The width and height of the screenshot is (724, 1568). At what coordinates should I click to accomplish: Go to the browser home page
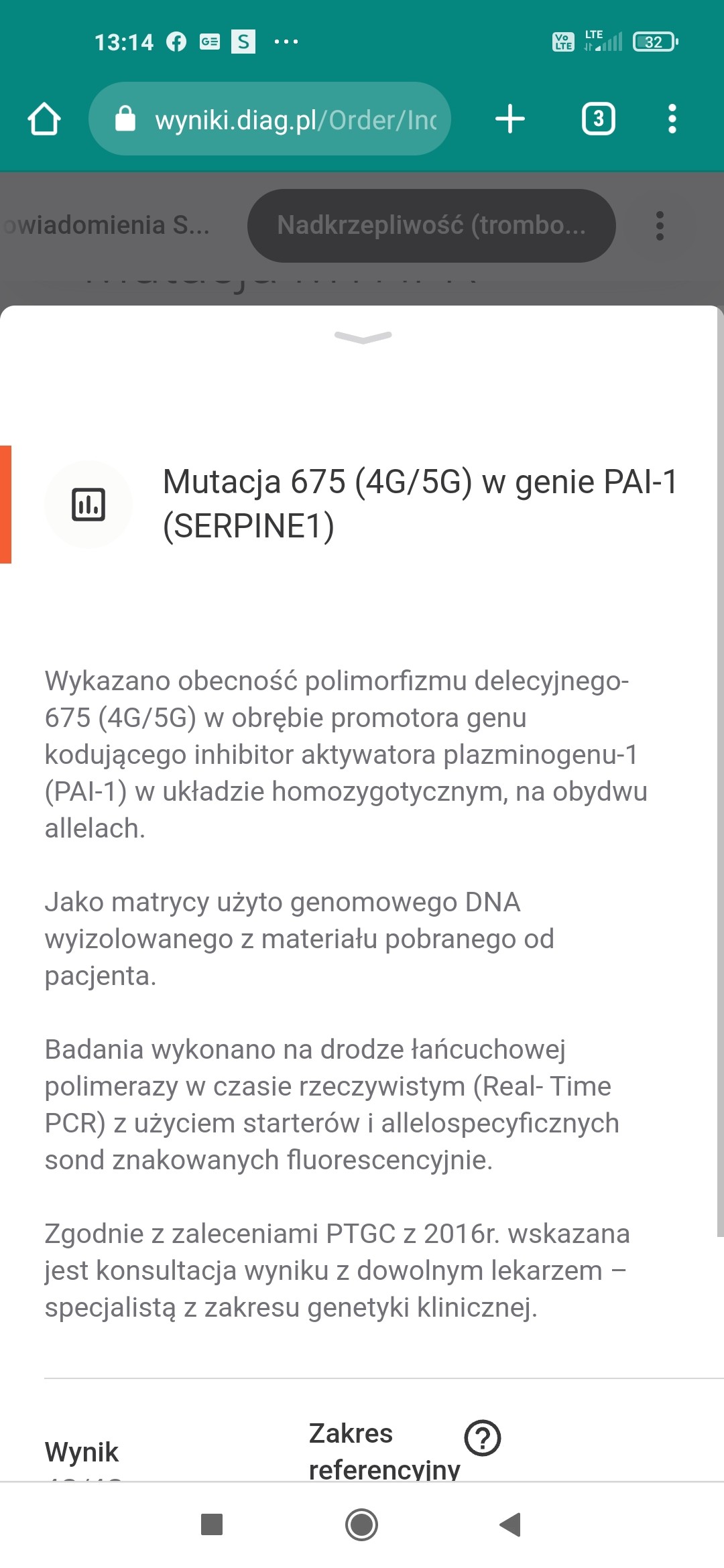[44, 119]
